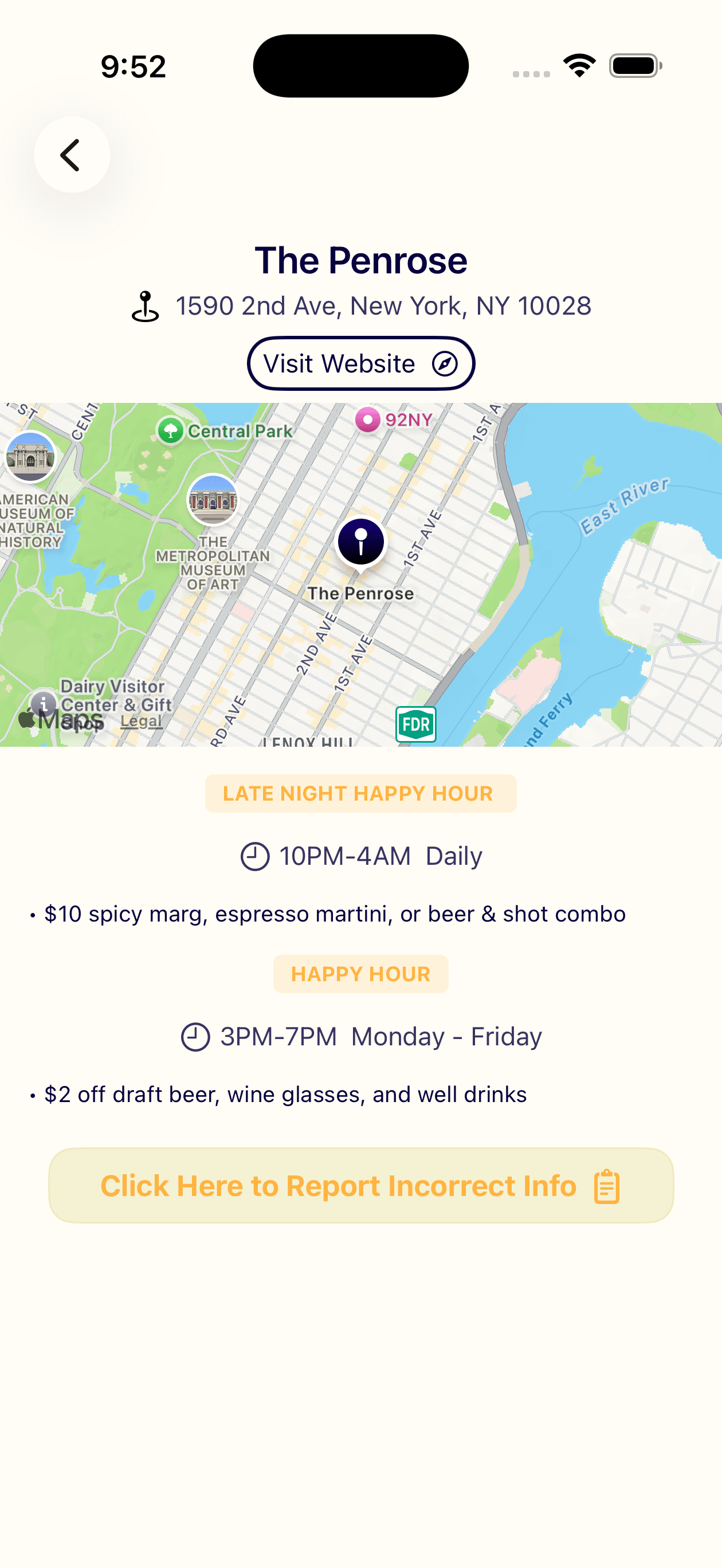Tap the location pin icon beside the address
Viewport: 722px width, 1568px height.
[x=146, y=306]
